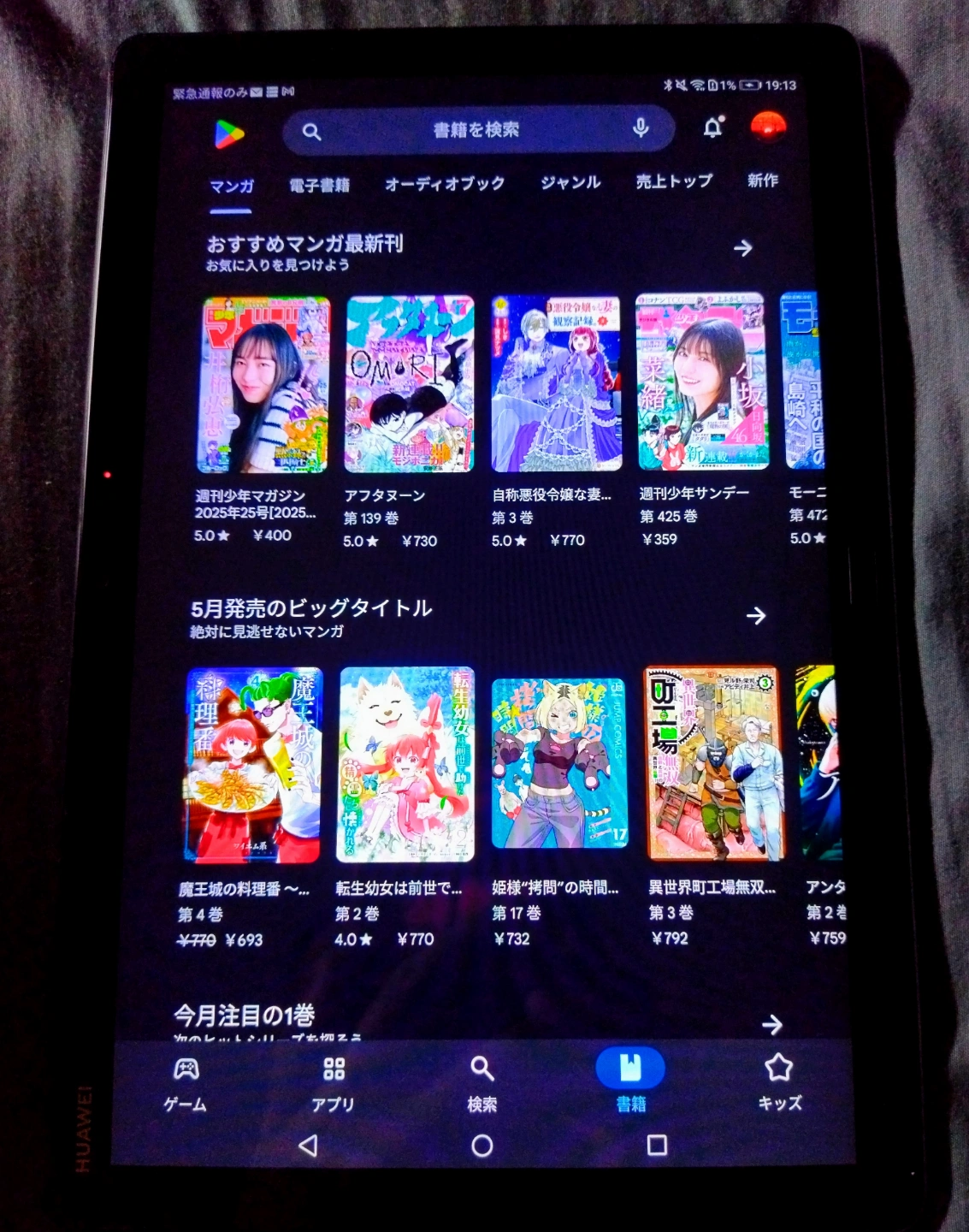Viewport: 969px width, 1232px height.
Task: Select the ジャンル tab
Action: [570, 182]
